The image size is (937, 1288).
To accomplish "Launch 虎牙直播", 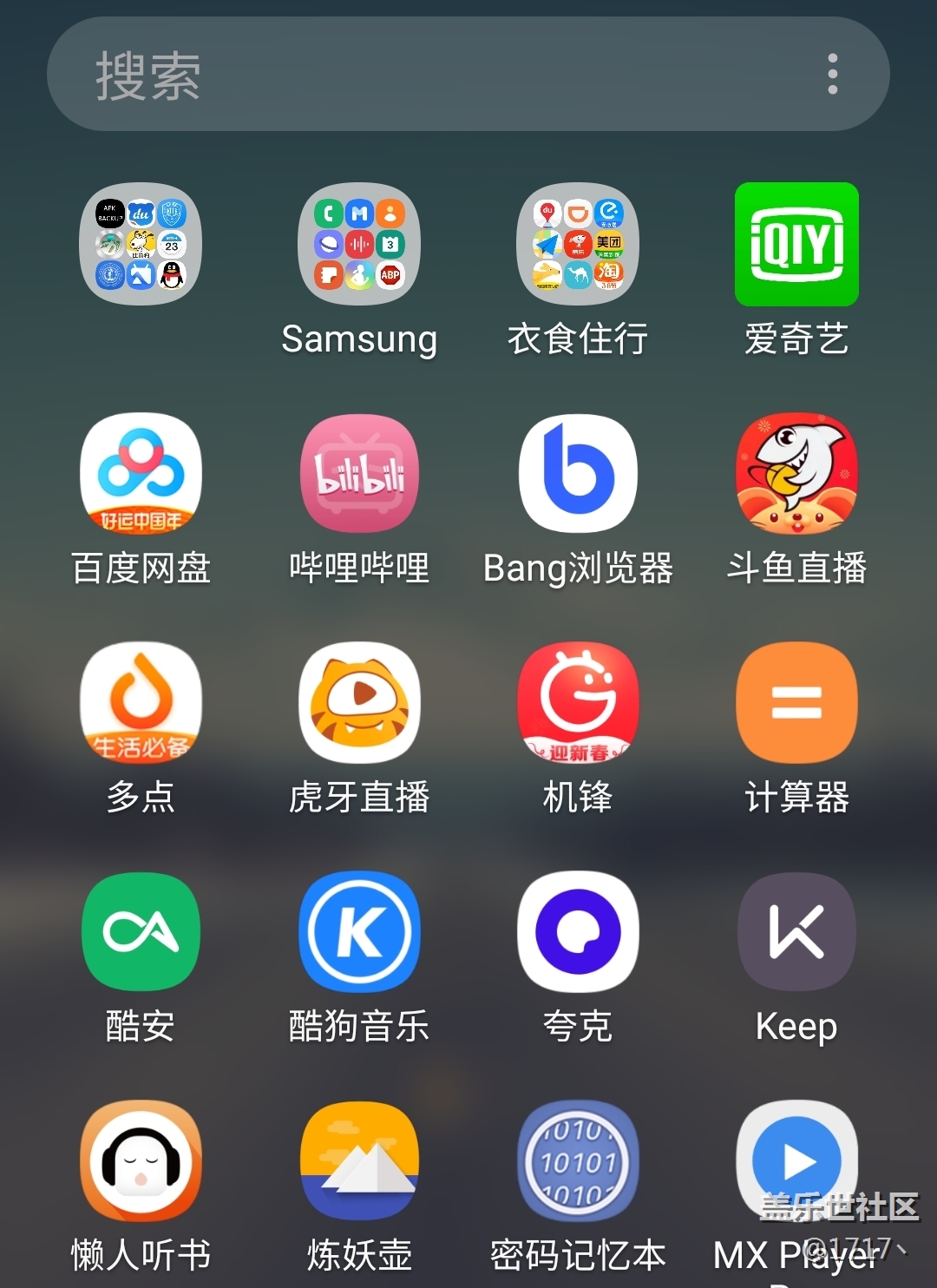I will 359,703.
